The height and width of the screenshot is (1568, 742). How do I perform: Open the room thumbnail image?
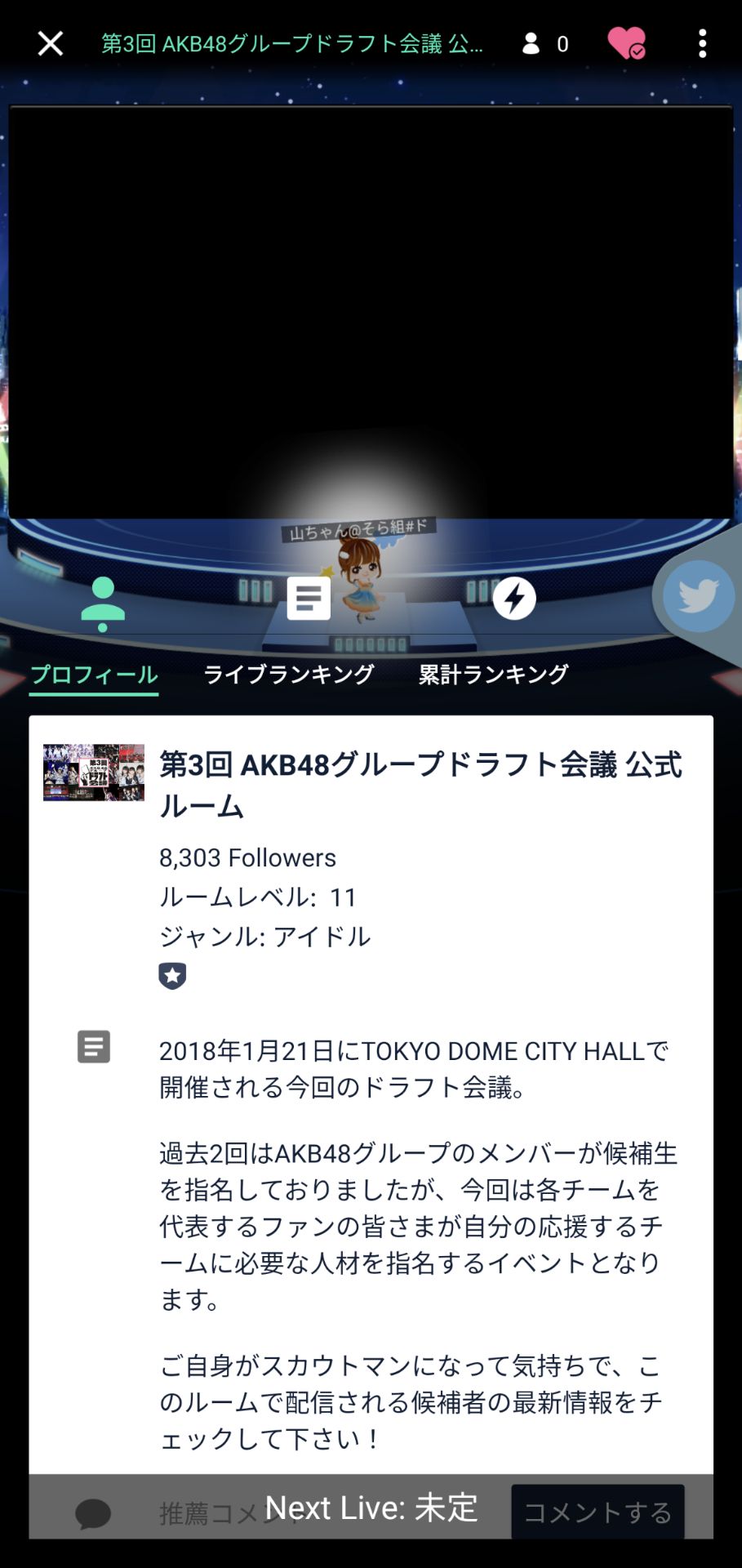coord(94,772)
